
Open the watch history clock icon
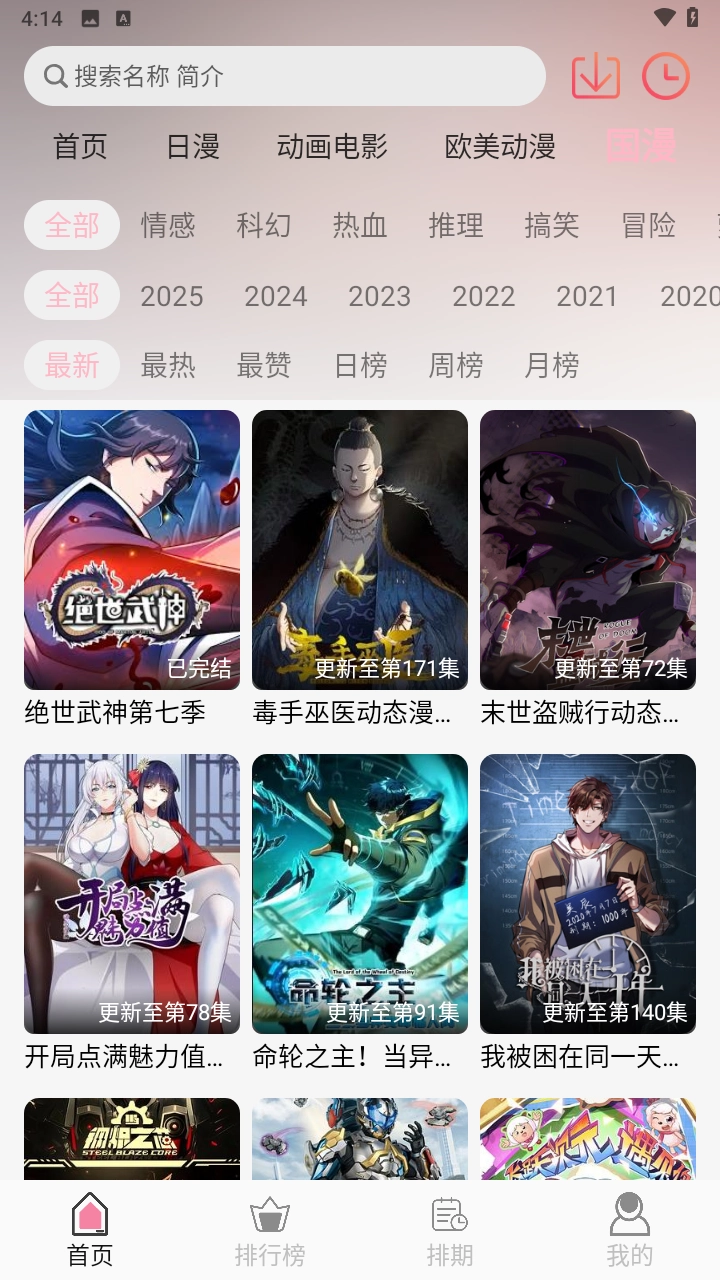coord(666,76)
